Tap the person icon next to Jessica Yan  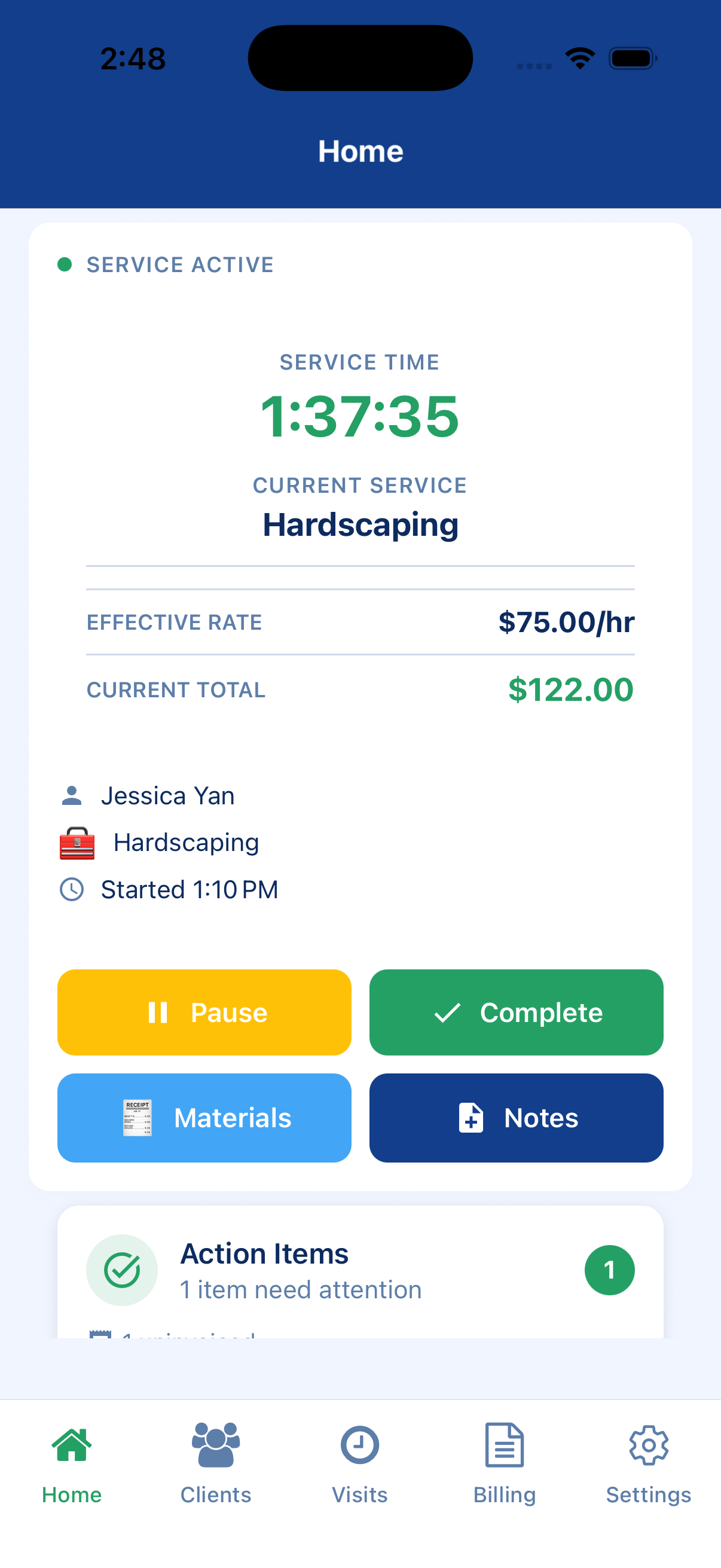pos(71,795)
